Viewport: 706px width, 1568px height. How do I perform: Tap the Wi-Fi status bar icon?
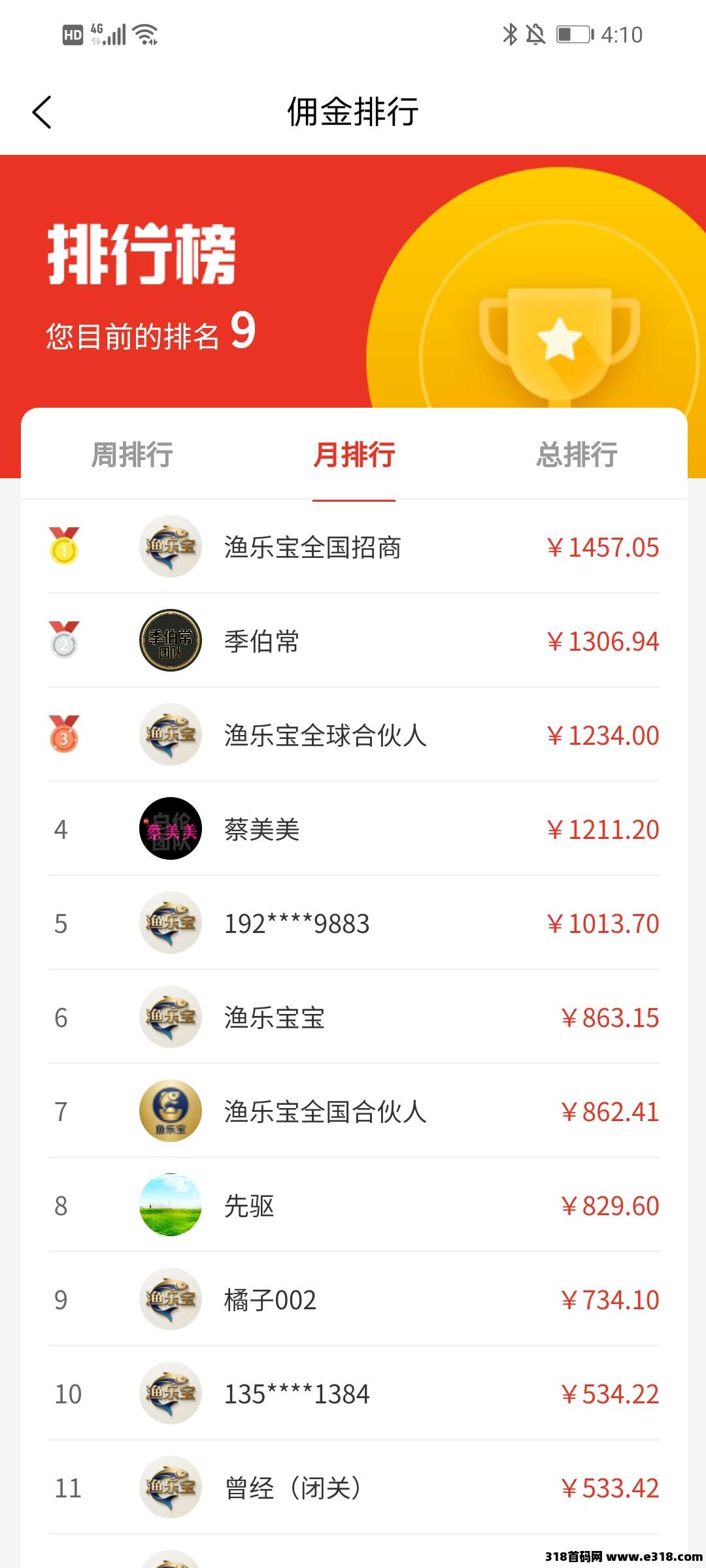[145, 34]
